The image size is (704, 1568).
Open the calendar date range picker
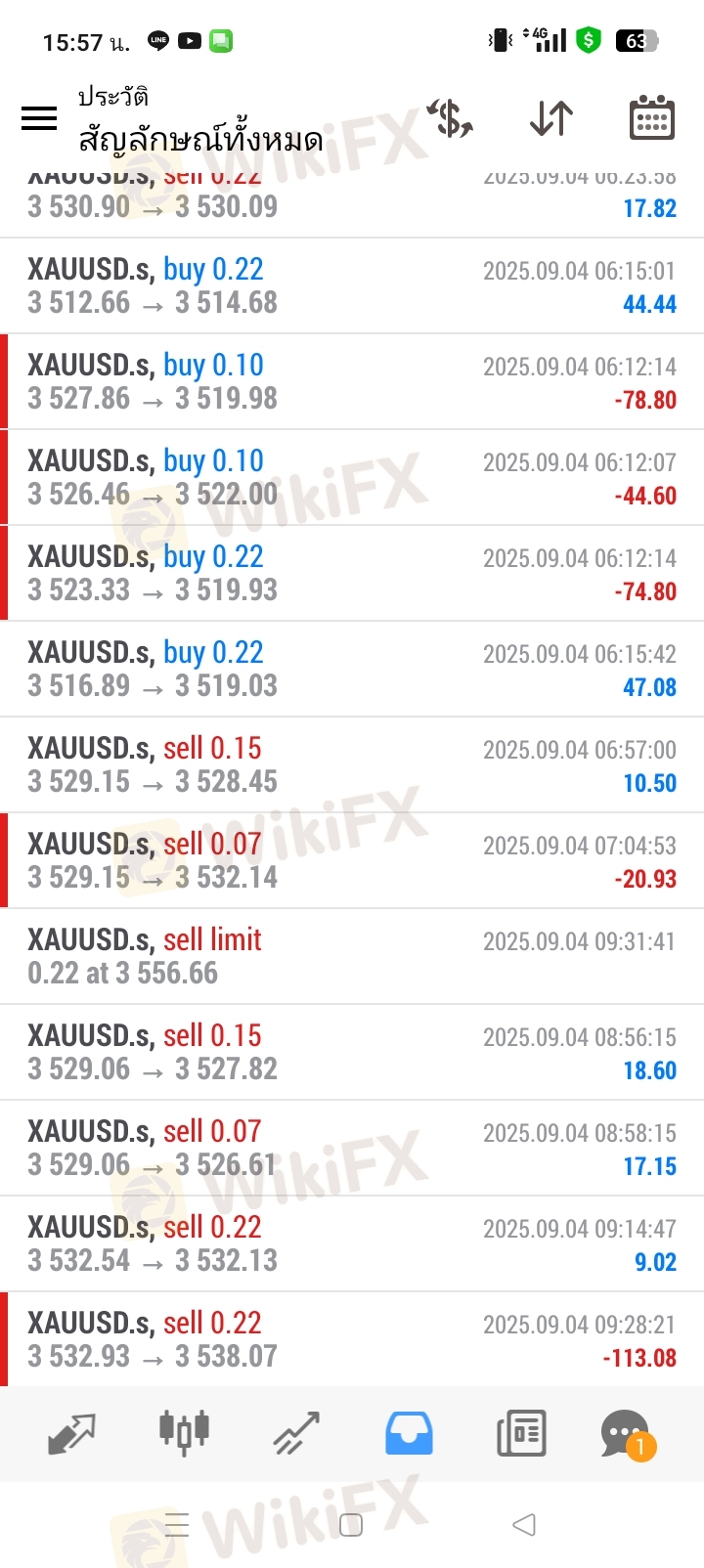point(651,118)
